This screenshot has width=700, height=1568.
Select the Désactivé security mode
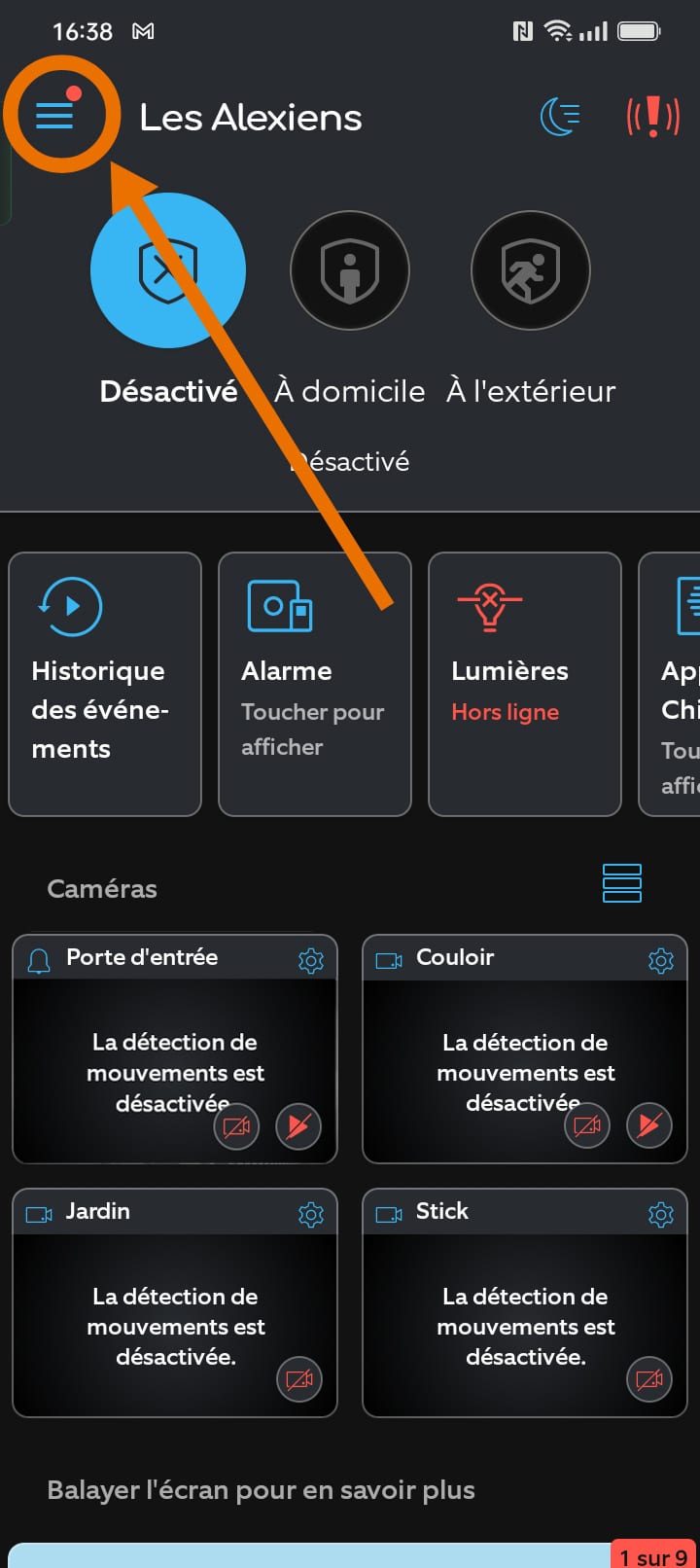168,270
